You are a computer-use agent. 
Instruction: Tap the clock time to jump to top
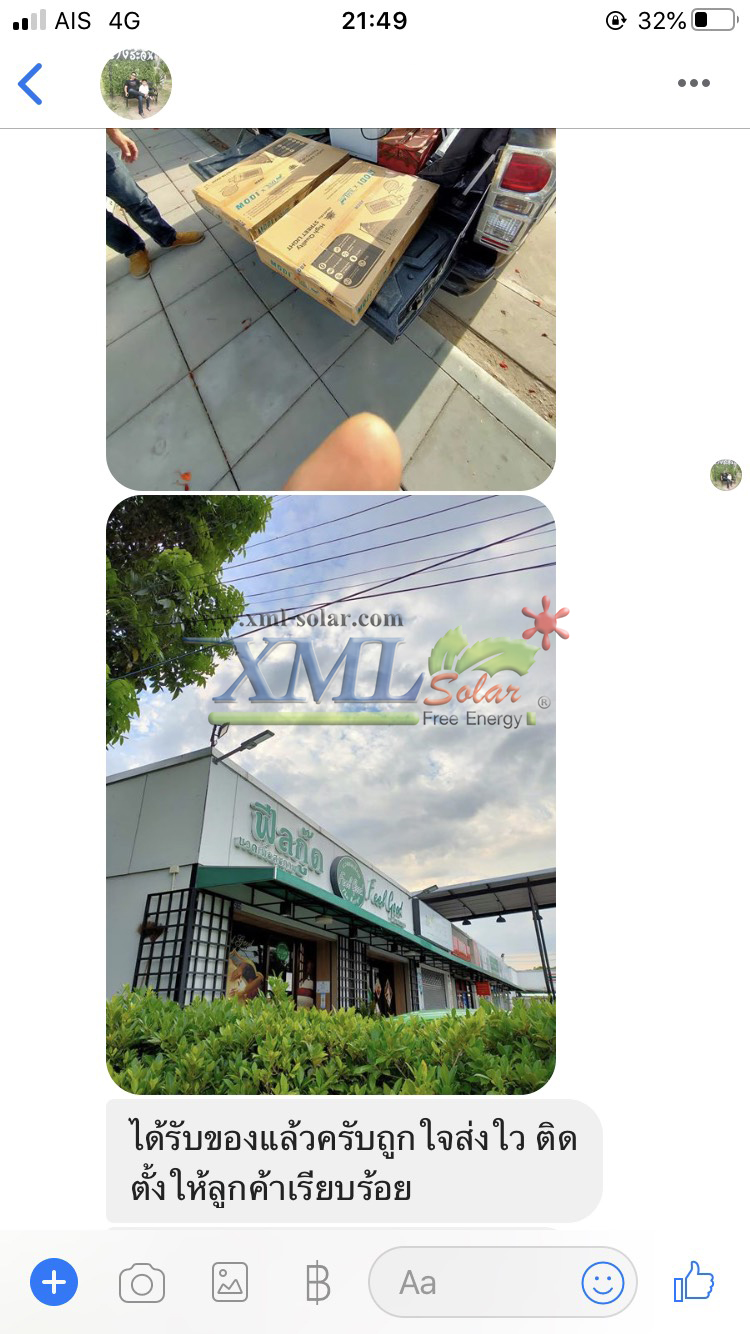pyautogui.click(x=375, y=19)
